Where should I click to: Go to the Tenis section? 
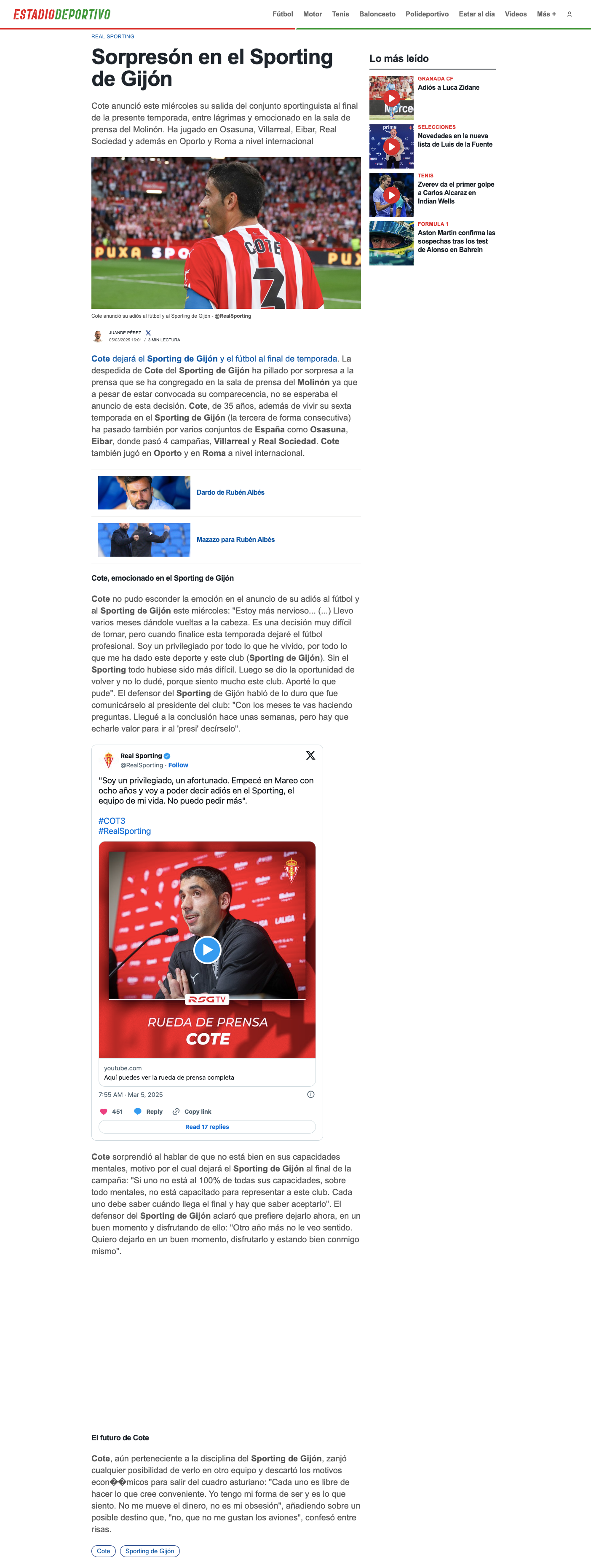(340, 14)
